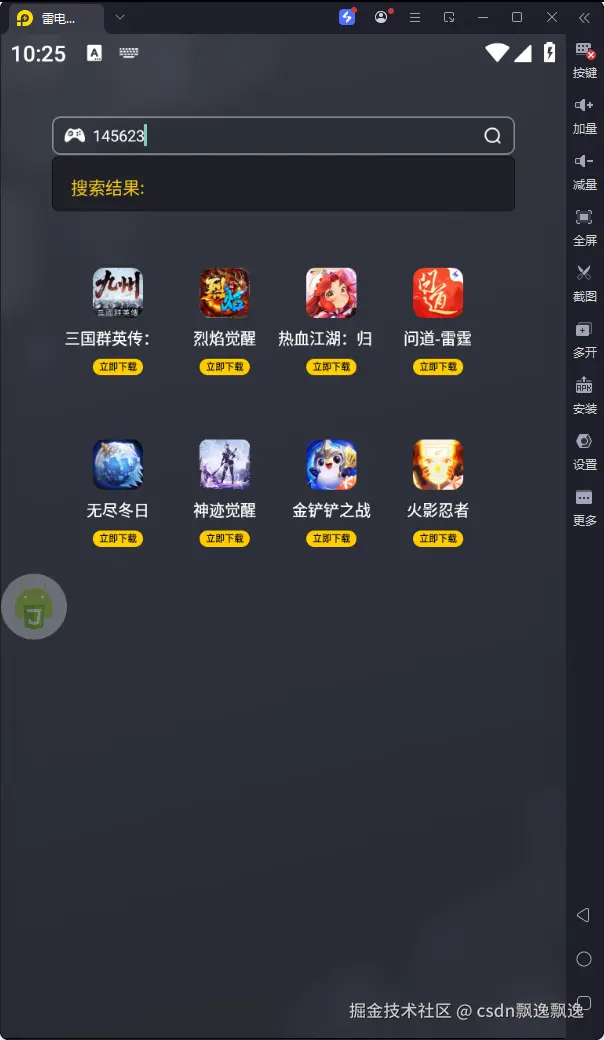Image resolution: width=604 pixels, height=1040 pixels.
Task: Download 烈焰觉醒 with its 立即下载 button
Action: pos(224,367)
